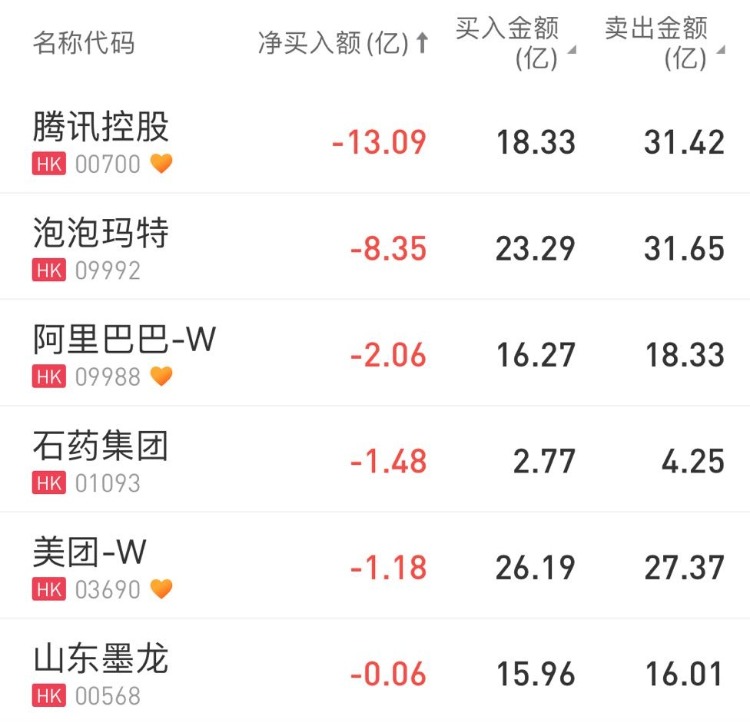Open 美团-W stock page
Image resolution: width=750 pixels, height=723 pixels.
coord(90,552)
